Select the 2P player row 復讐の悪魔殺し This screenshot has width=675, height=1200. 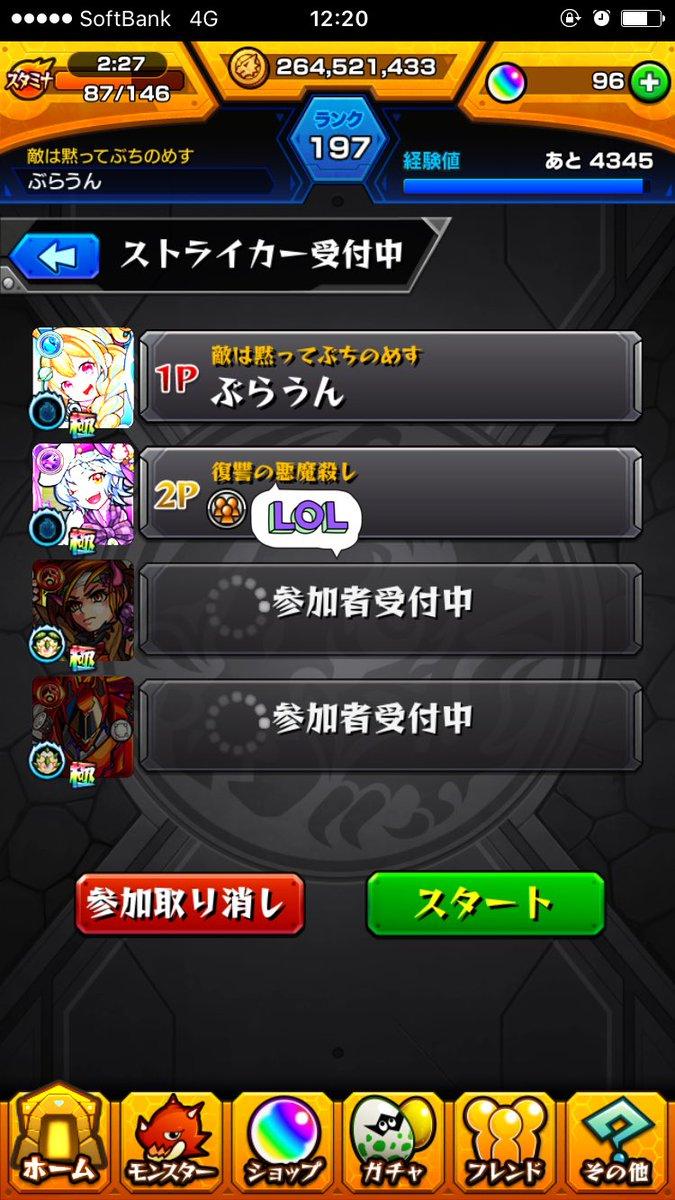390,493
